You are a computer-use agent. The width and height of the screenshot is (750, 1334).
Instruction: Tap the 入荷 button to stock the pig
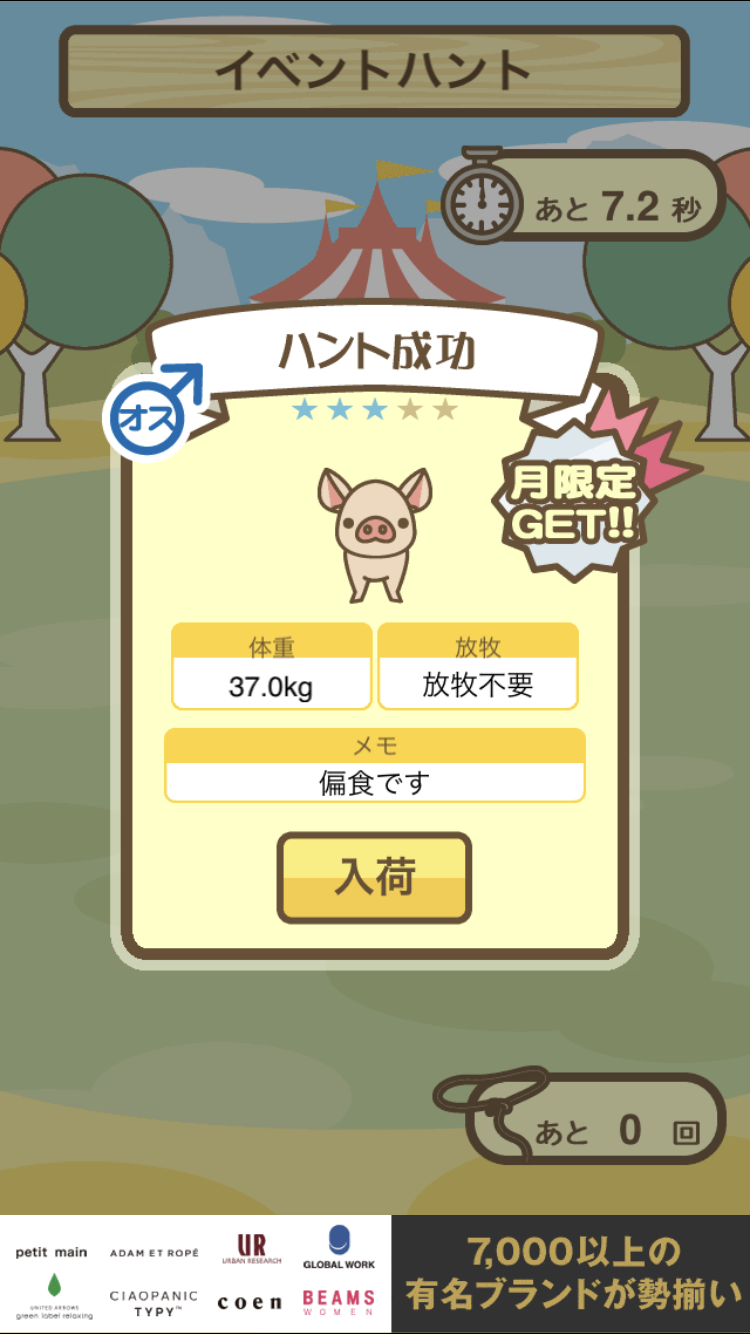[374, 877]
